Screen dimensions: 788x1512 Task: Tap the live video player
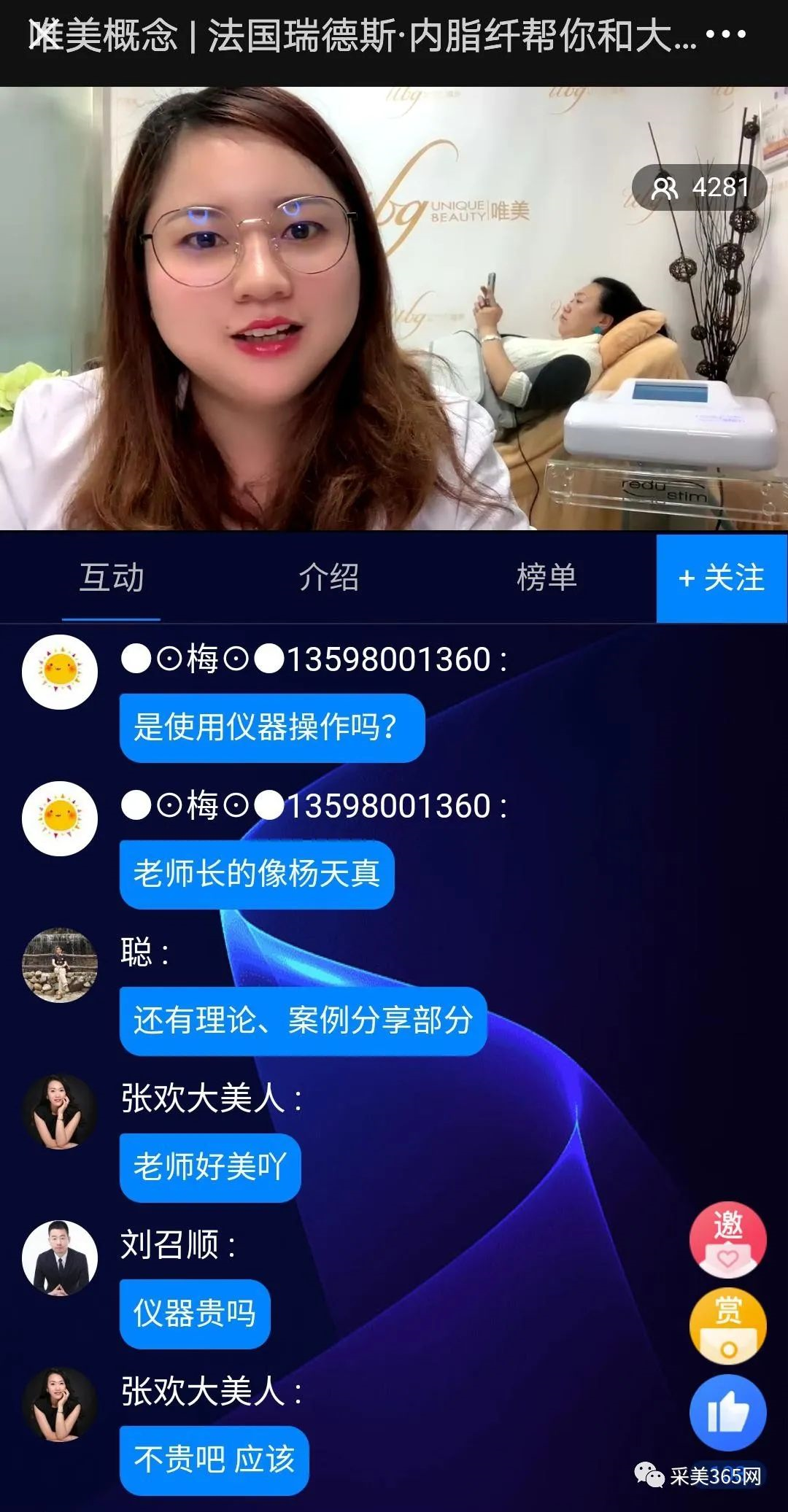394,308
